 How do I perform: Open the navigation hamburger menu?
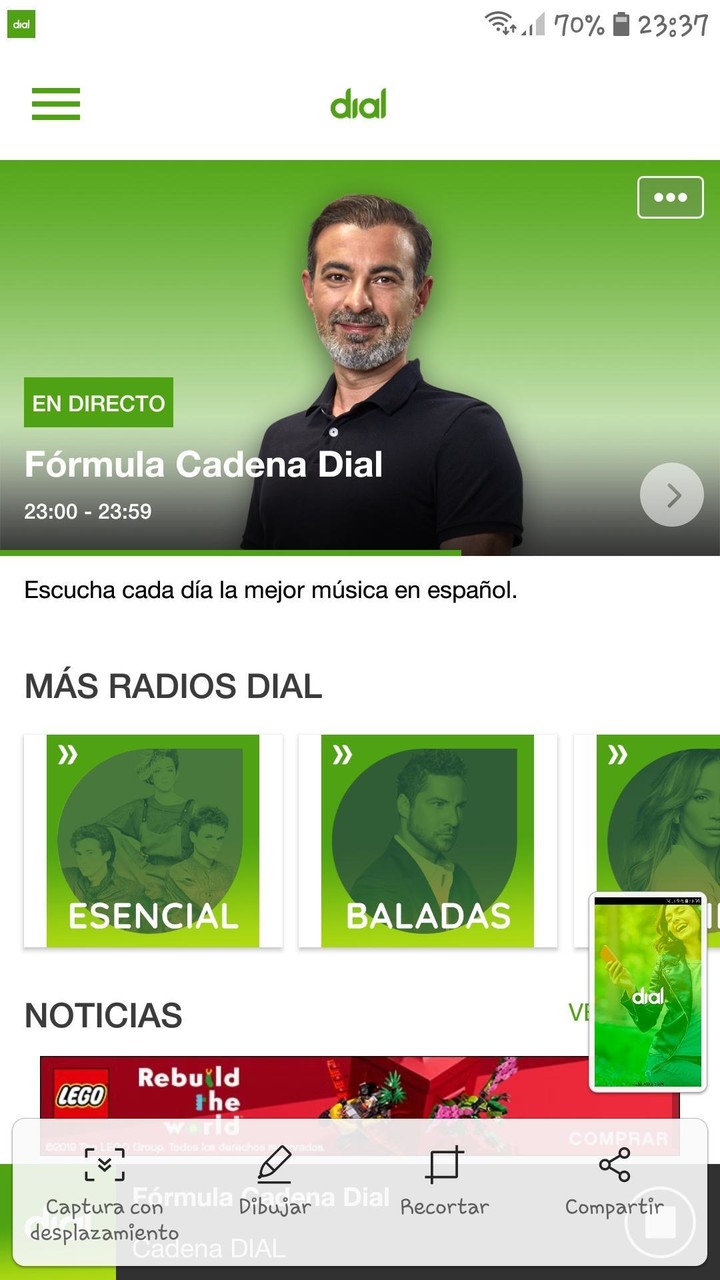(56, 104)
